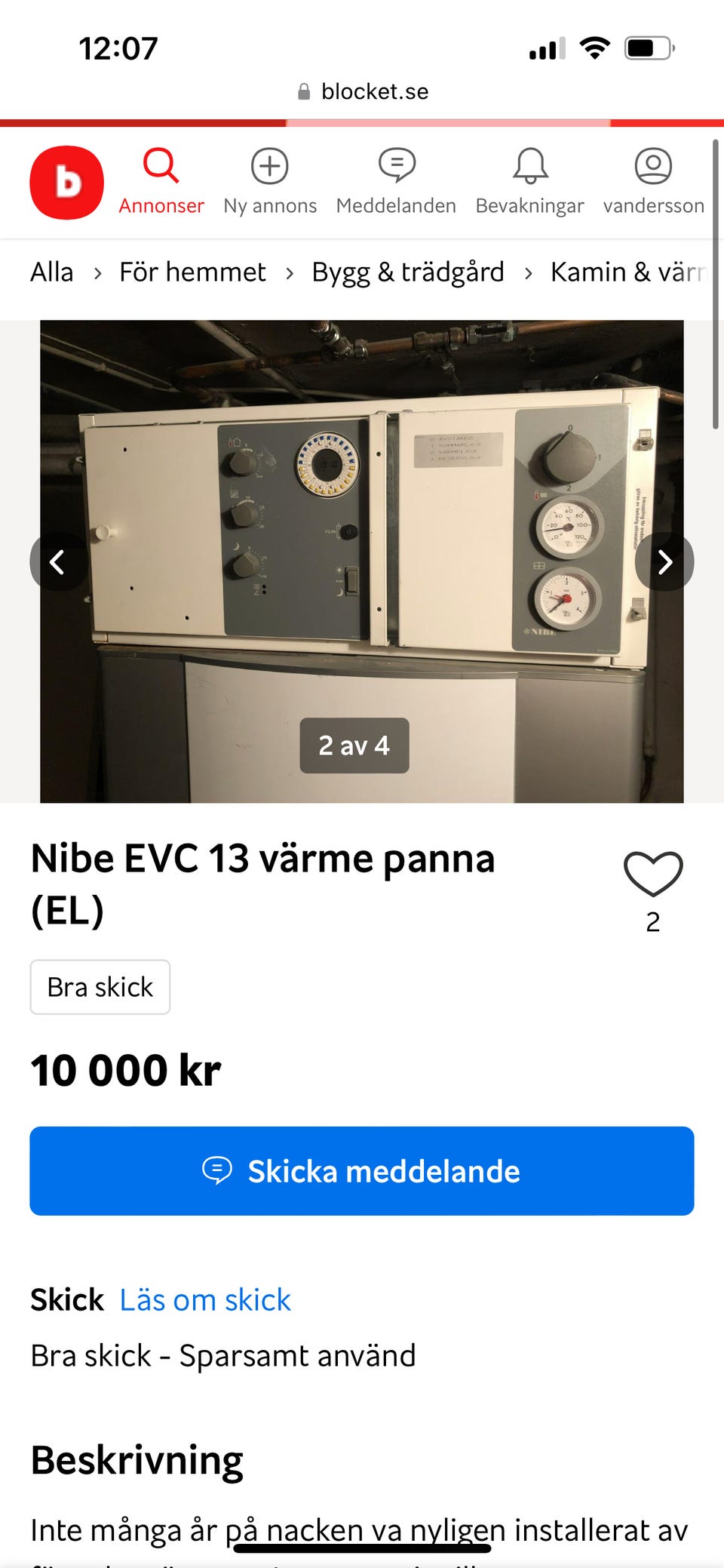Open the Läs om skick link

coord(205,1300)
